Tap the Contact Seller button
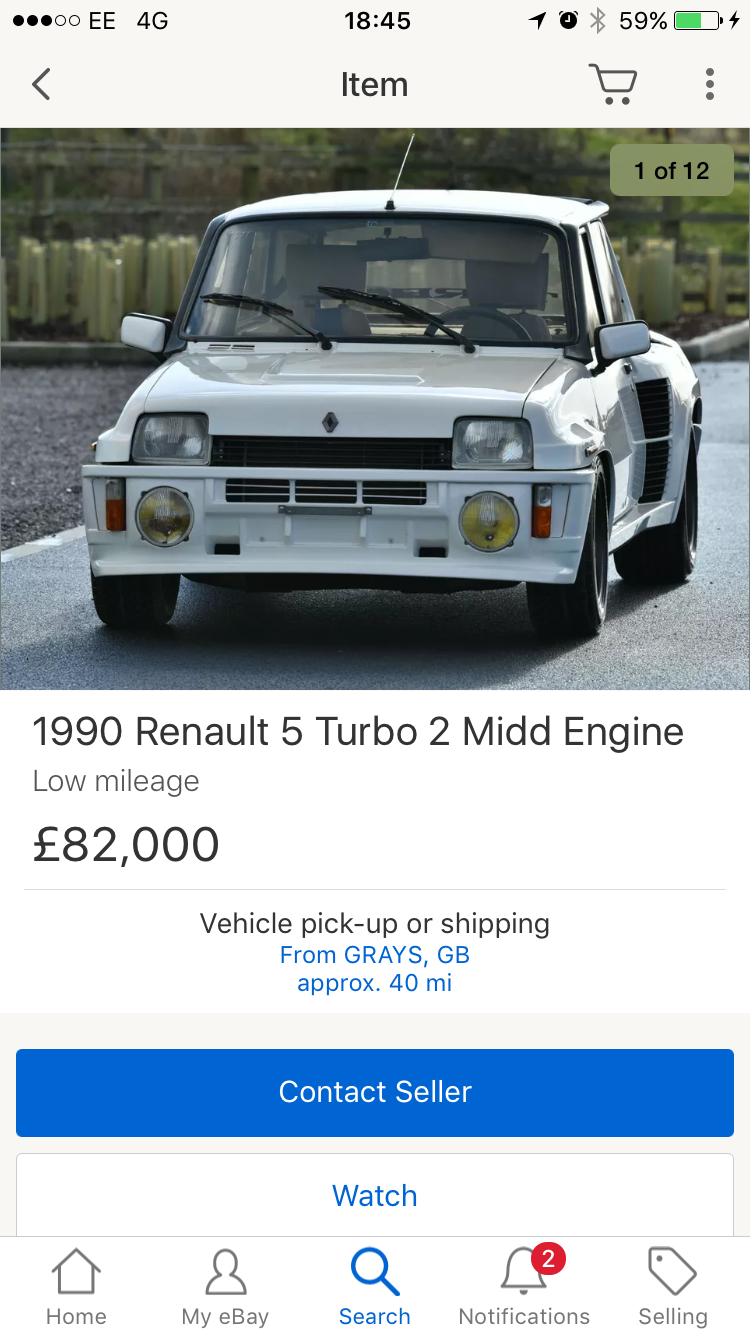Image resolution: width=750 pixels, height=1334 pixels. tap(375, 1092)
